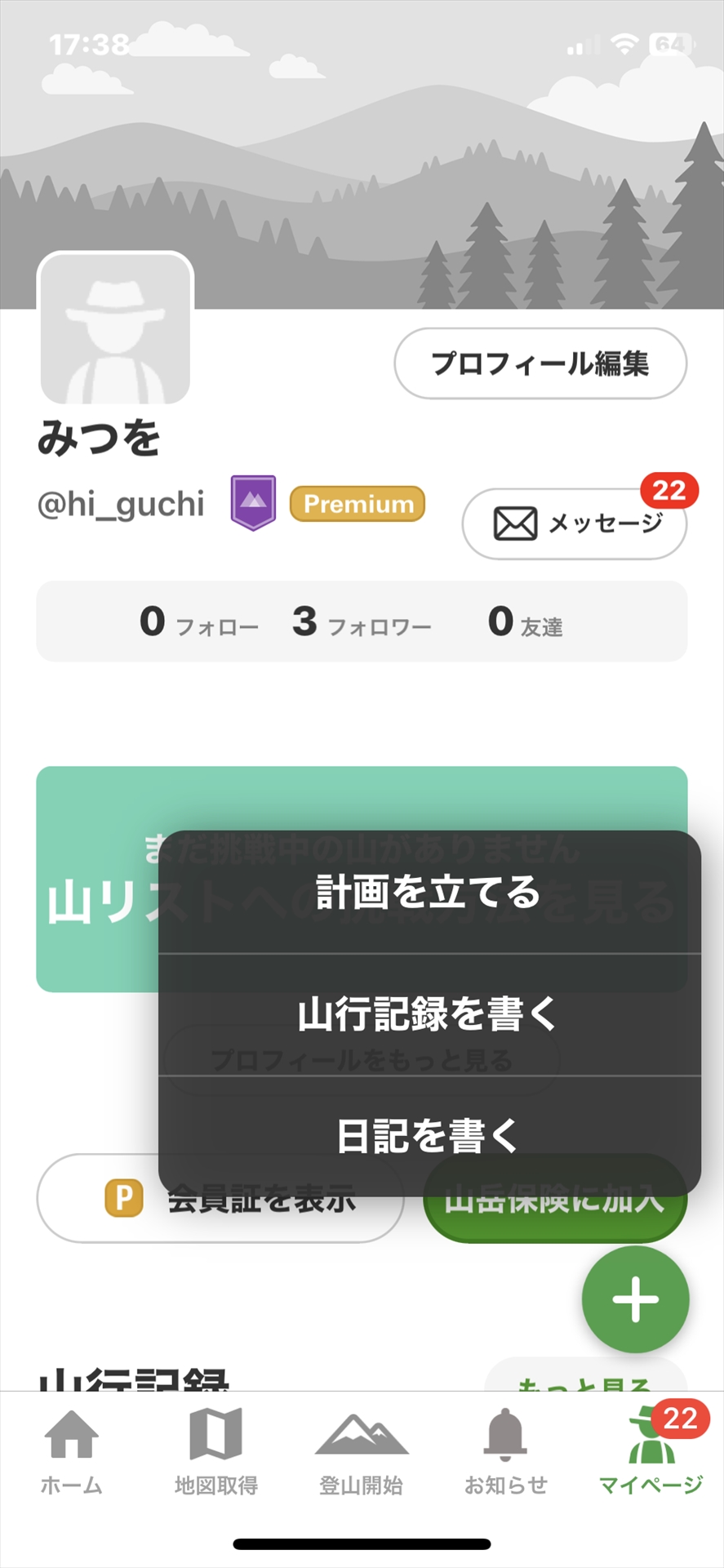View the 3 フォロワー list
This screenshot has width=724, height=1568.
tap(362, 622)
